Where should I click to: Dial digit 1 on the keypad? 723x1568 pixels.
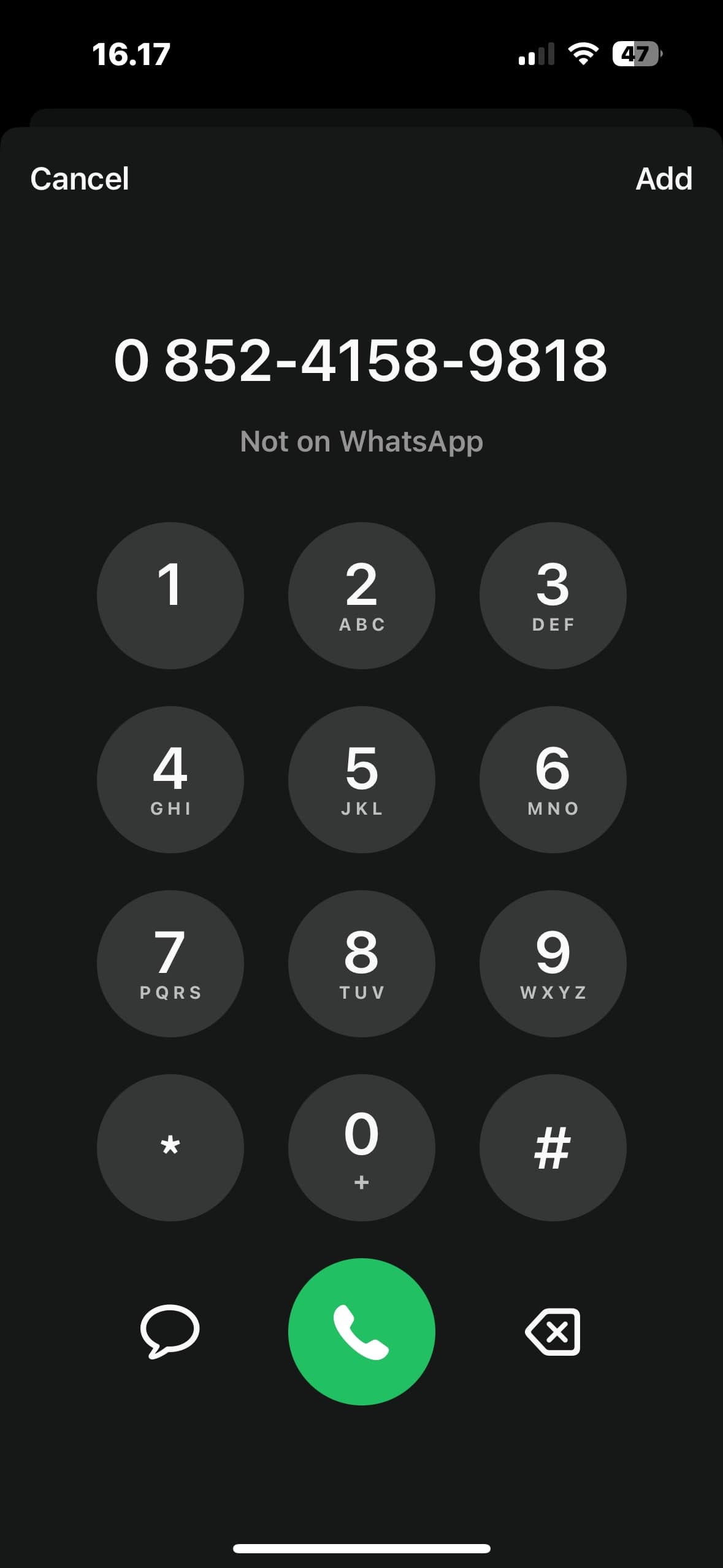coord(170,595)
